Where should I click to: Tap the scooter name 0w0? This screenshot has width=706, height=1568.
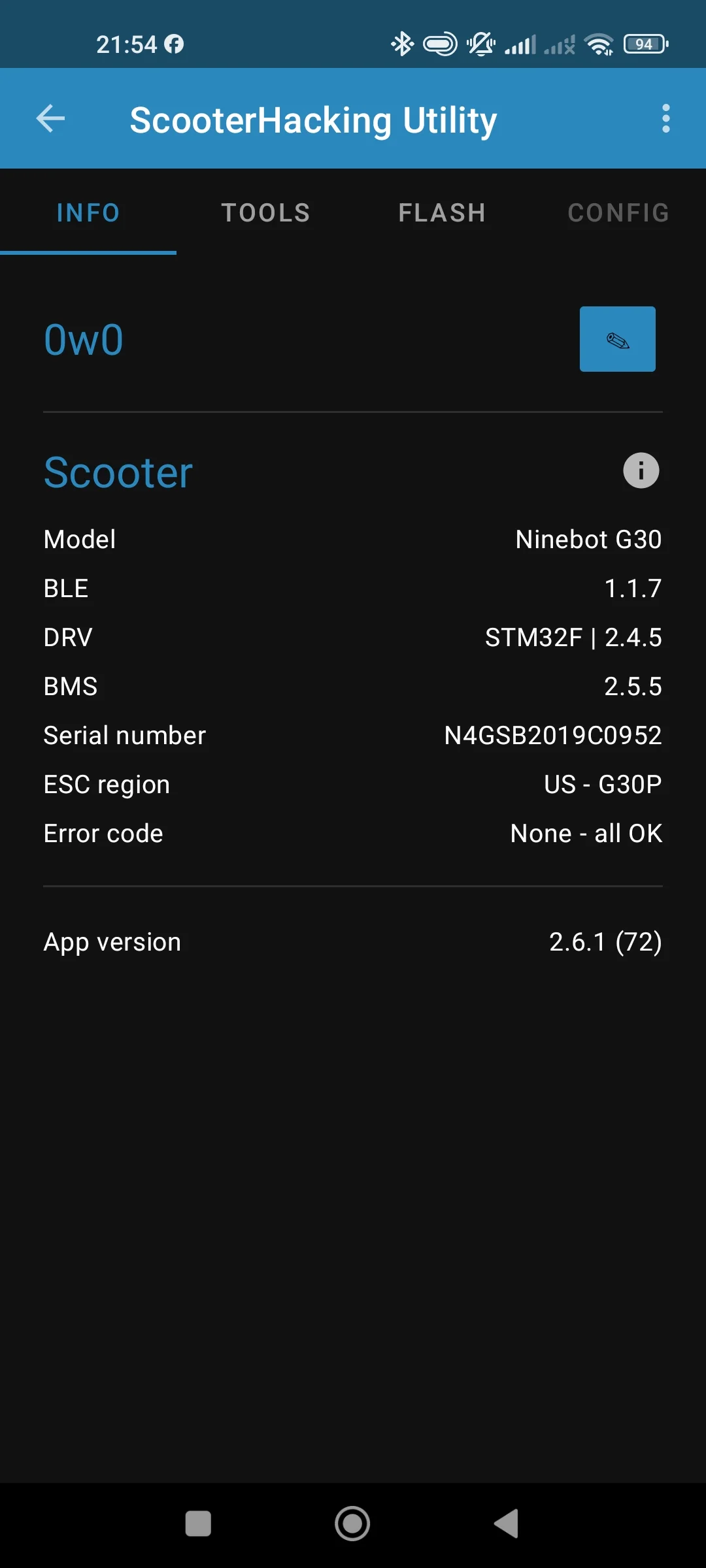[x=83, y=338]
